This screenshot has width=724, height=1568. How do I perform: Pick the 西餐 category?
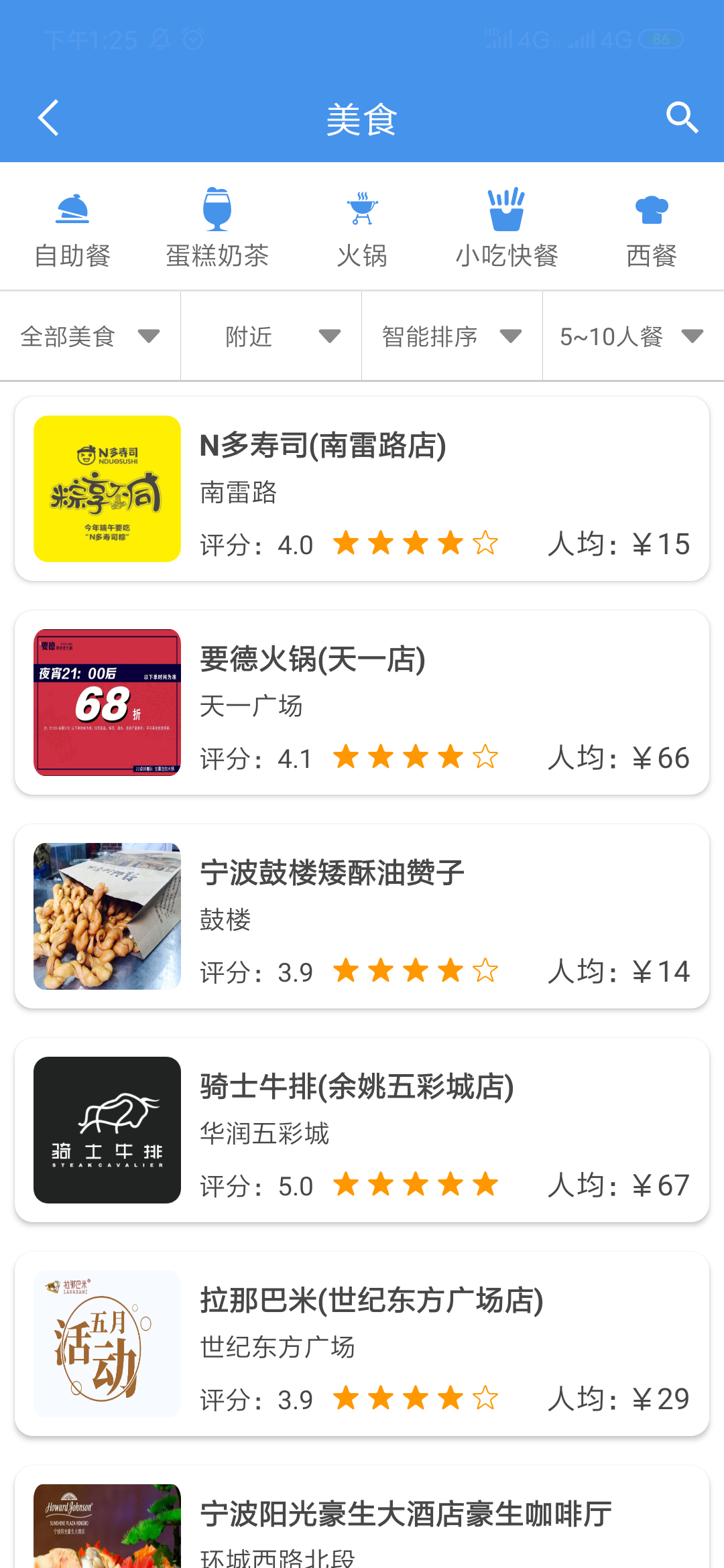click(652, 228)
